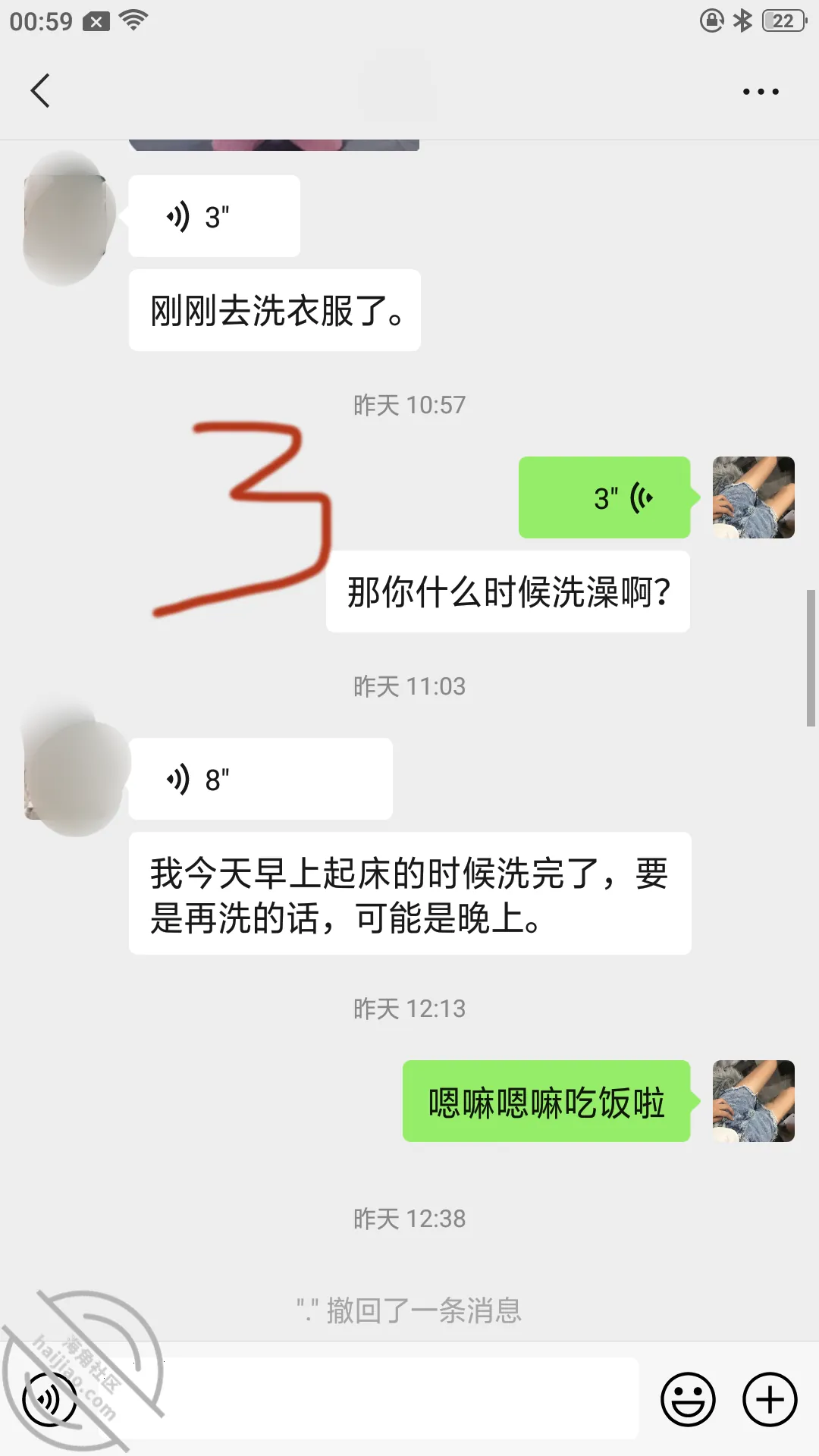Play the received 3-second voice message

[215, 216]
